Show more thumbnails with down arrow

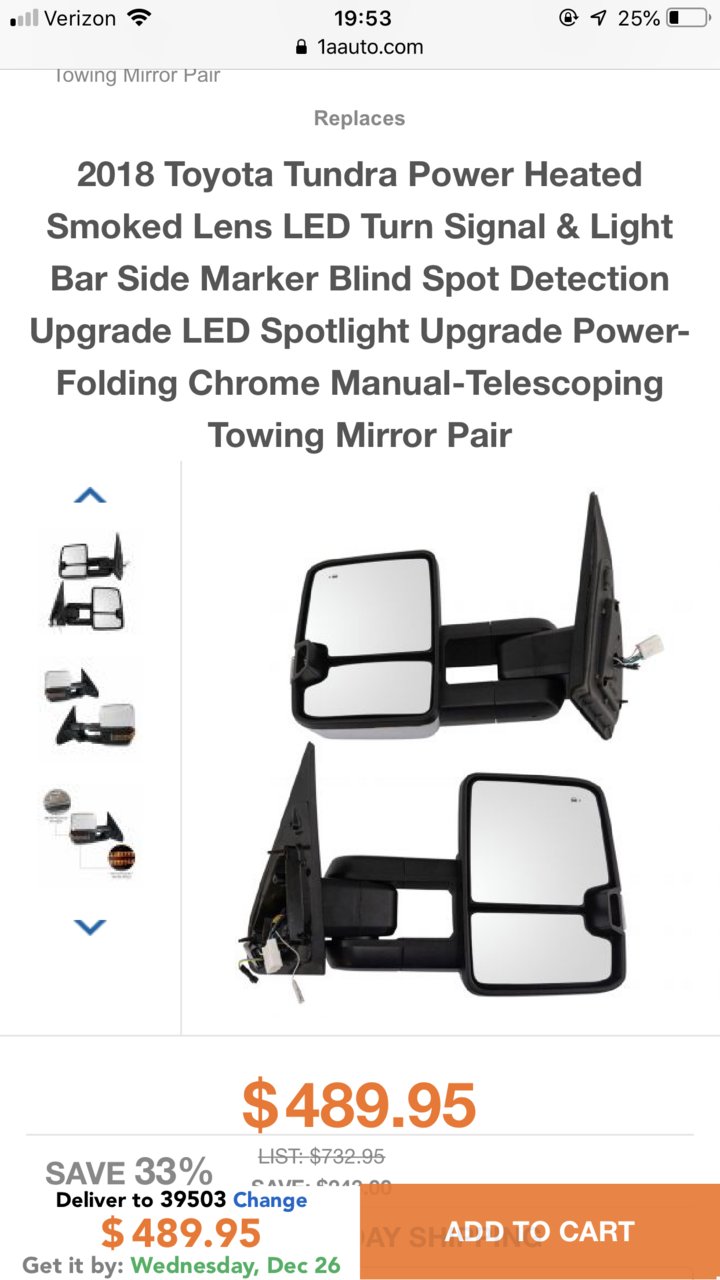pyautogui.click(x=90, y=927)
